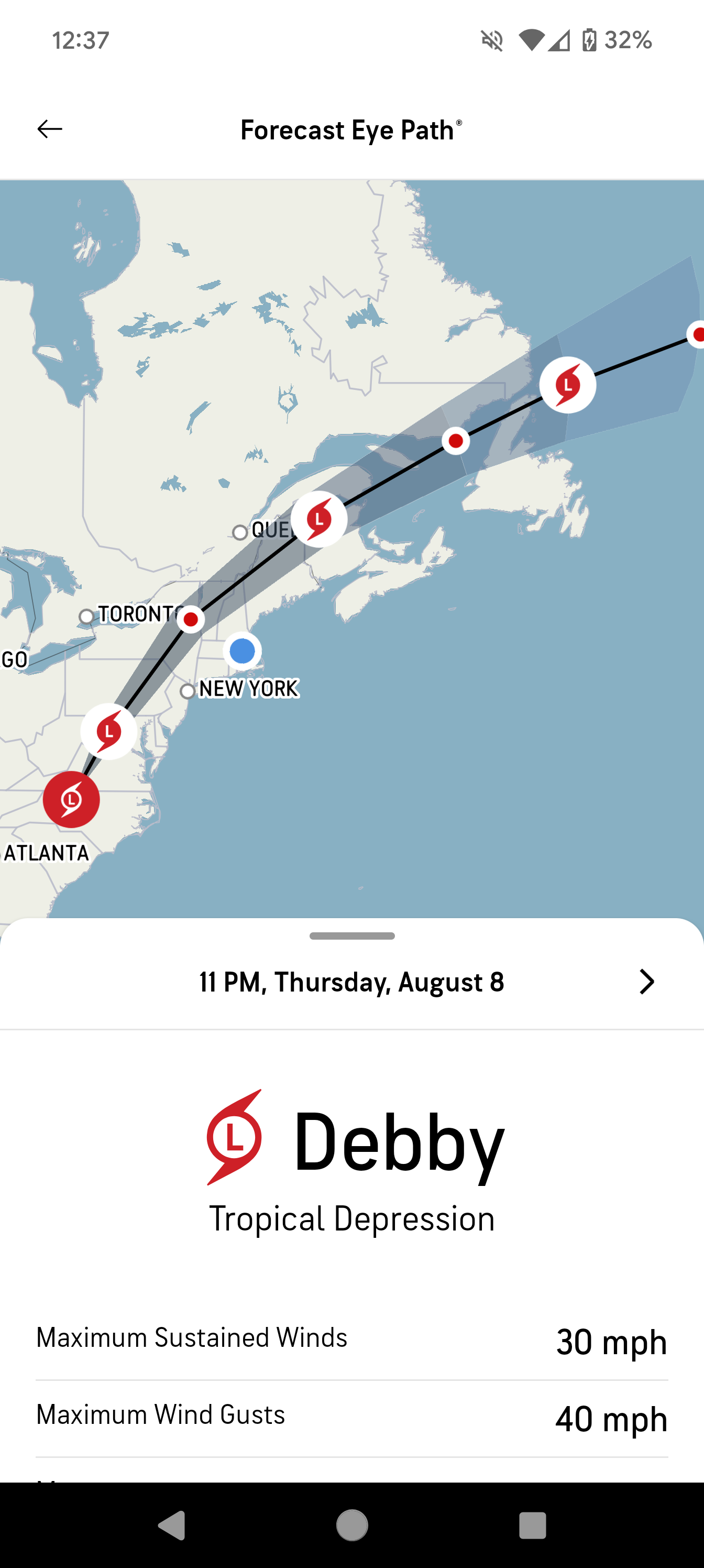This screenshot has width=704, height=1568.
Task: Select storm marker over Quebec
Action: [319, 519]
